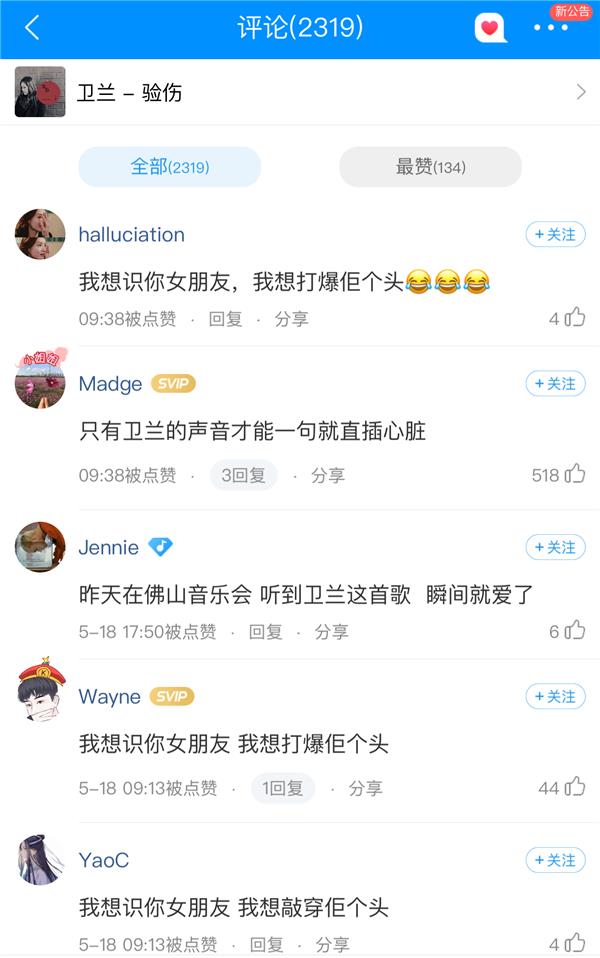Like halluciation's comment
This screenshot has width=600, height=958.
[575, 318]
